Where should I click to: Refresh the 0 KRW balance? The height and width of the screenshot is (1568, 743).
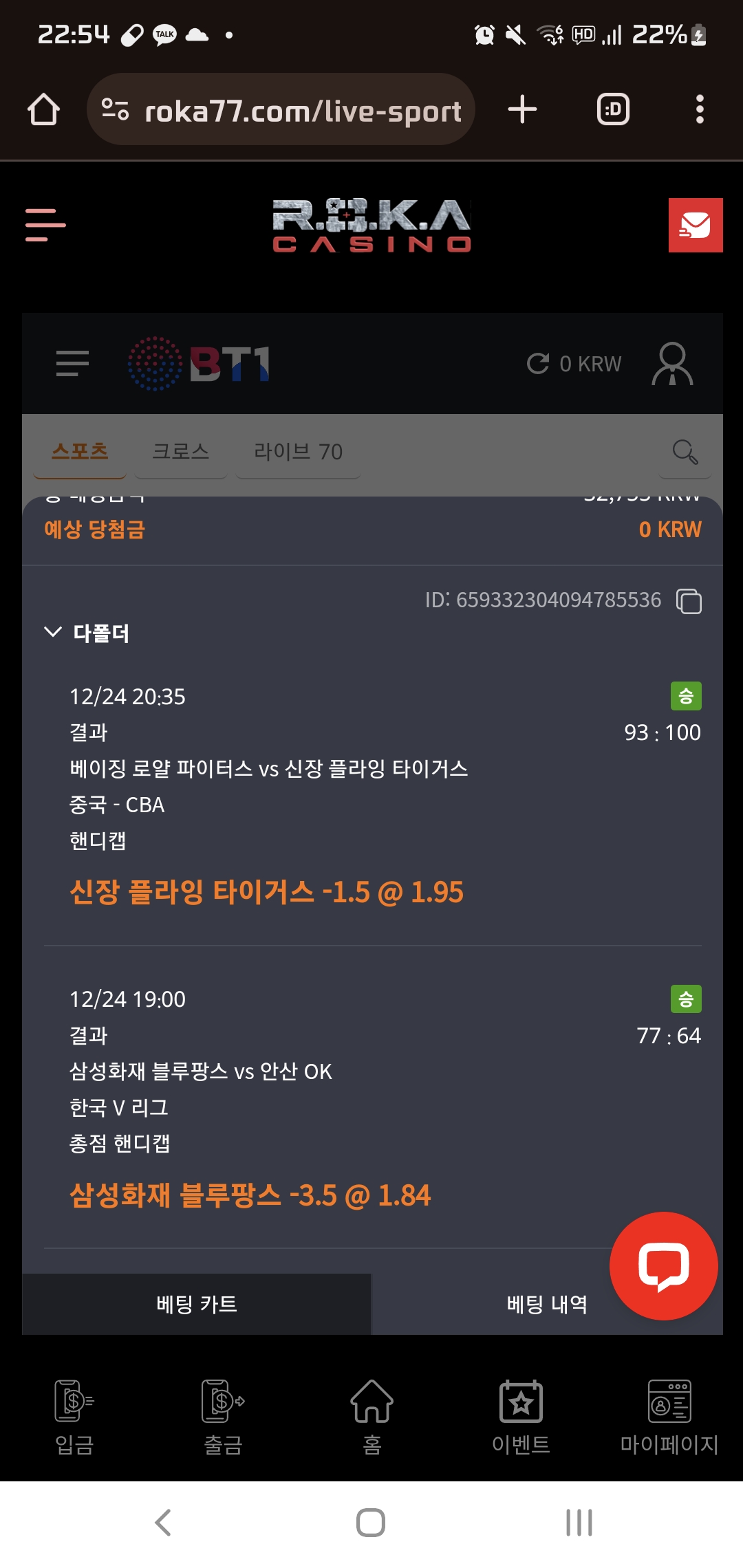pyautogui.click(x=538, y=363)
